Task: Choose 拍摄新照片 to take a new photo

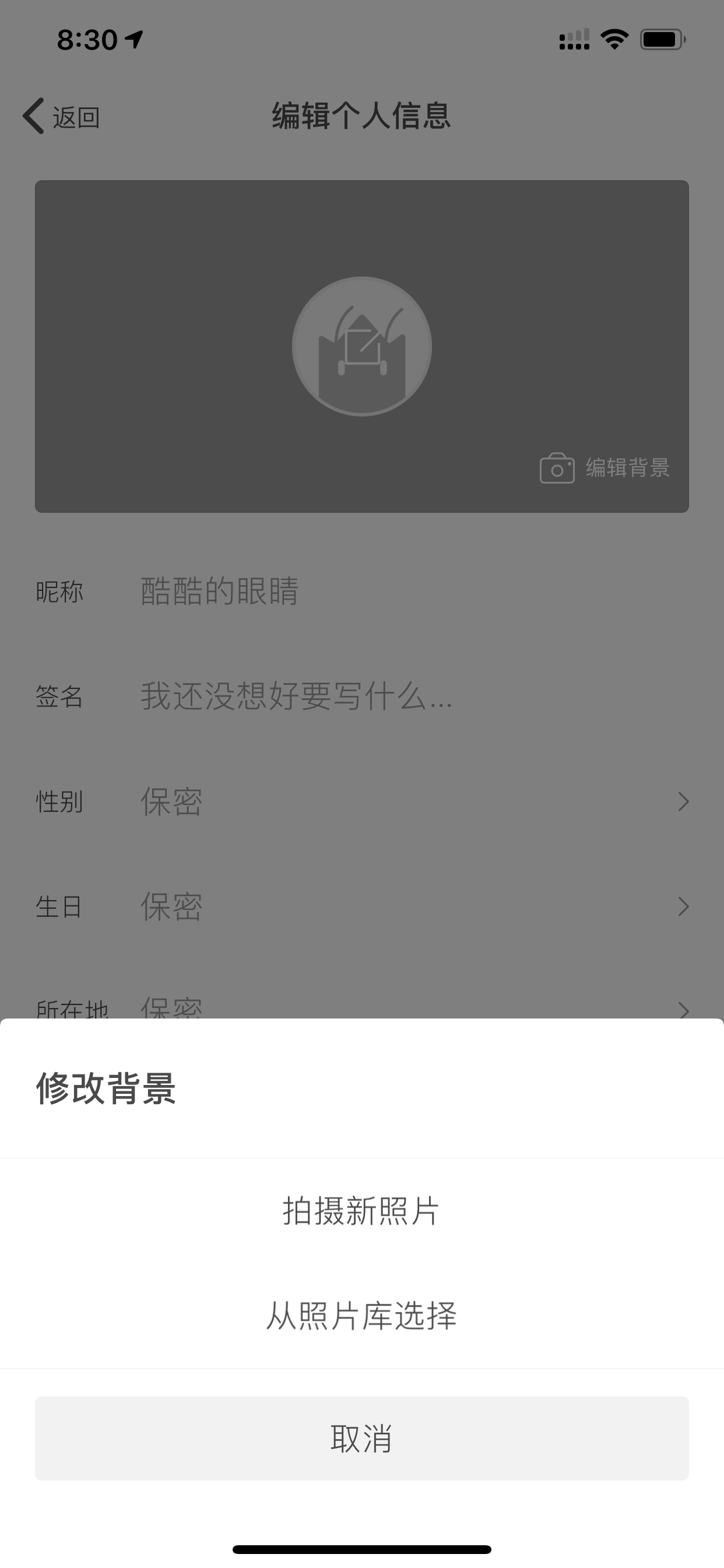Action: point(361,1210)
